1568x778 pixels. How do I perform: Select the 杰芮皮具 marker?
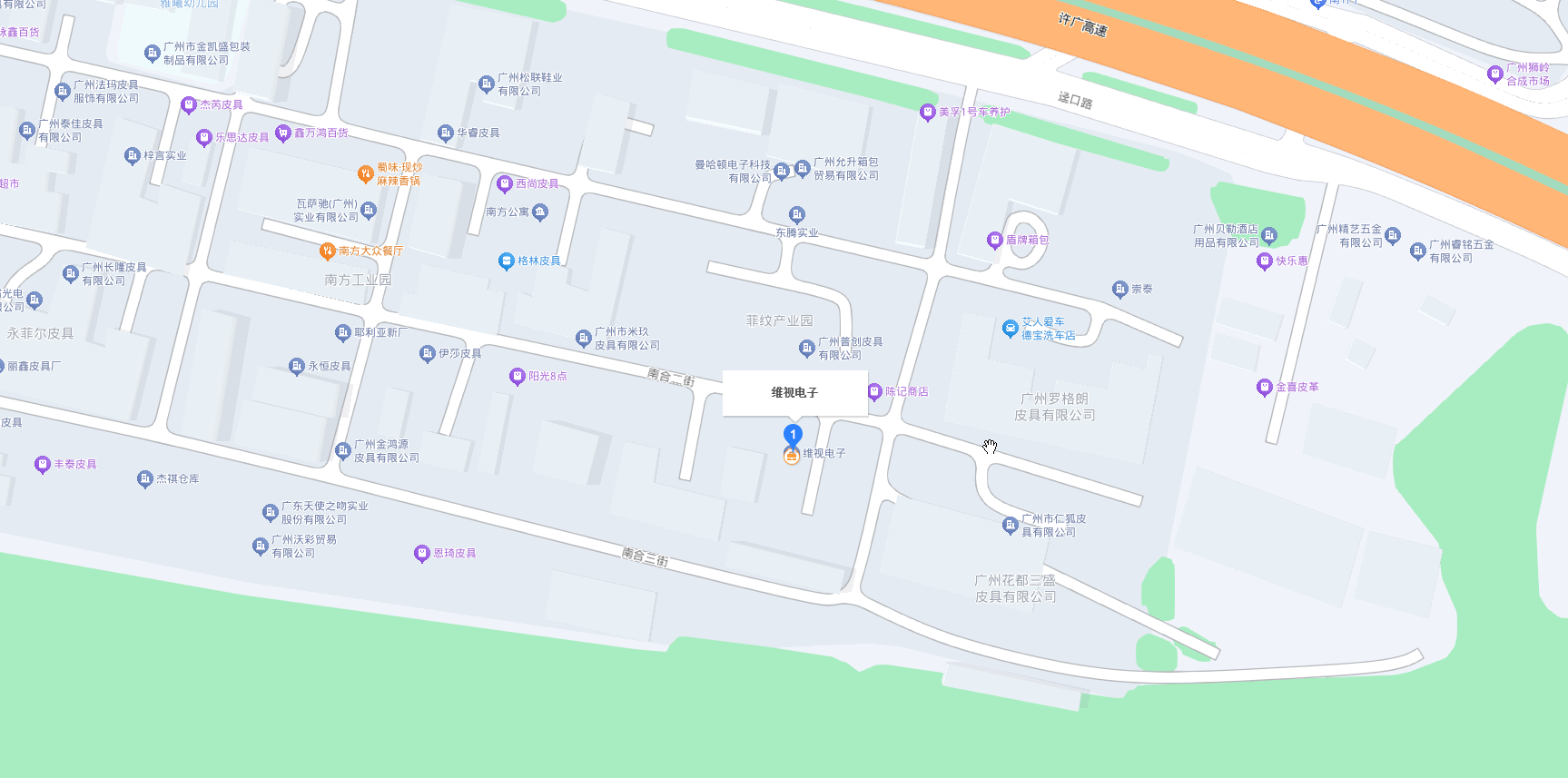[189, 104]
